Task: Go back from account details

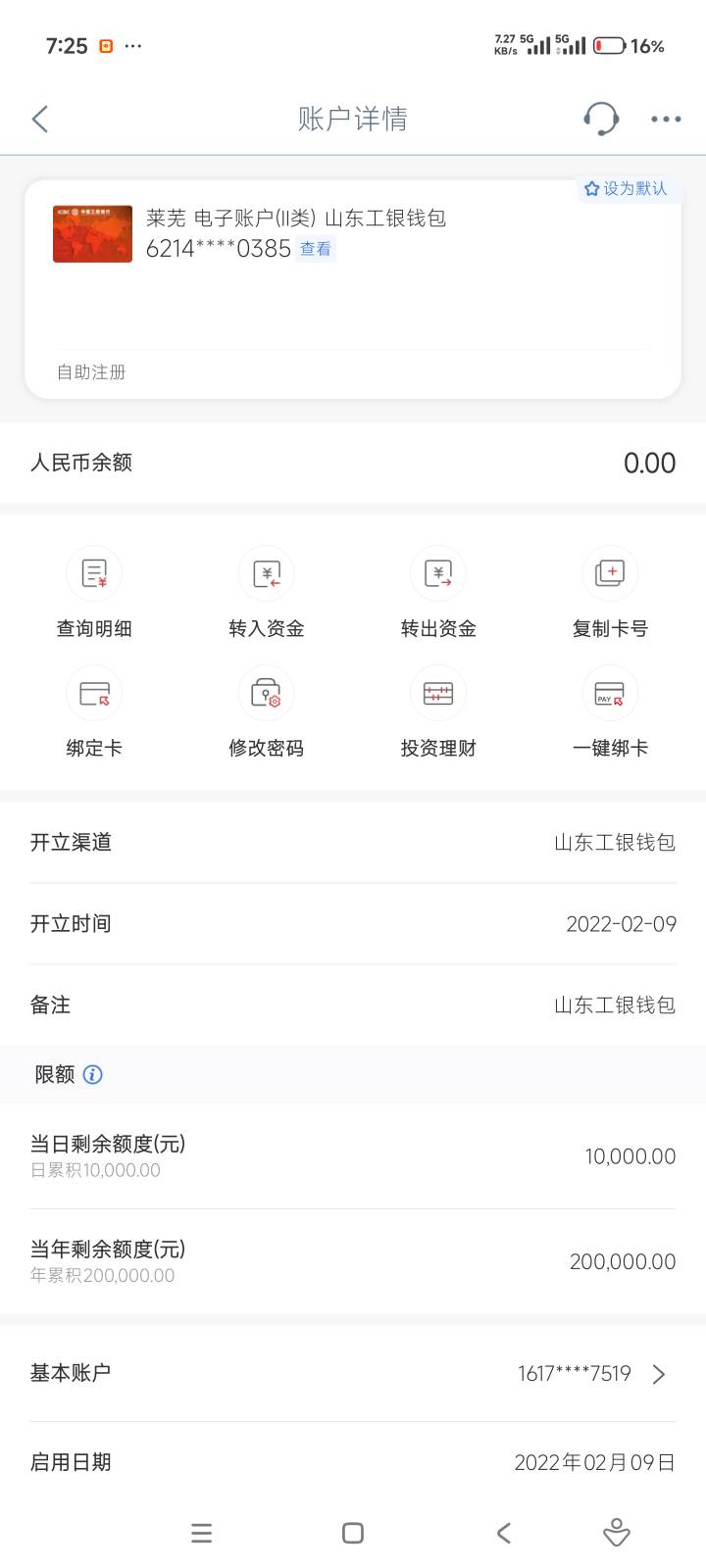Action: (40, 120)
